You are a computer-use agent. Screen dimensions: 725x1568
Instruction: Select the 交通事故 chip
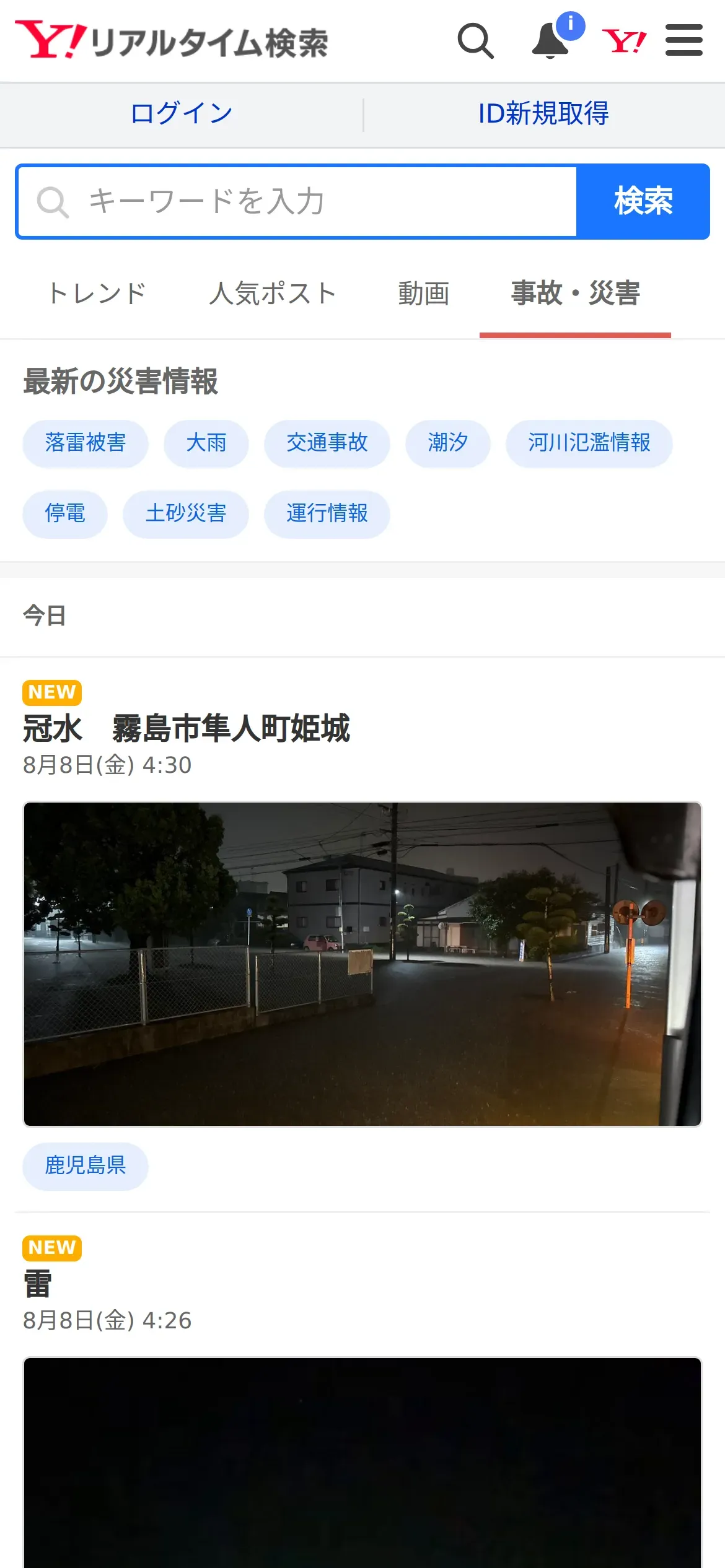point(327,443)
